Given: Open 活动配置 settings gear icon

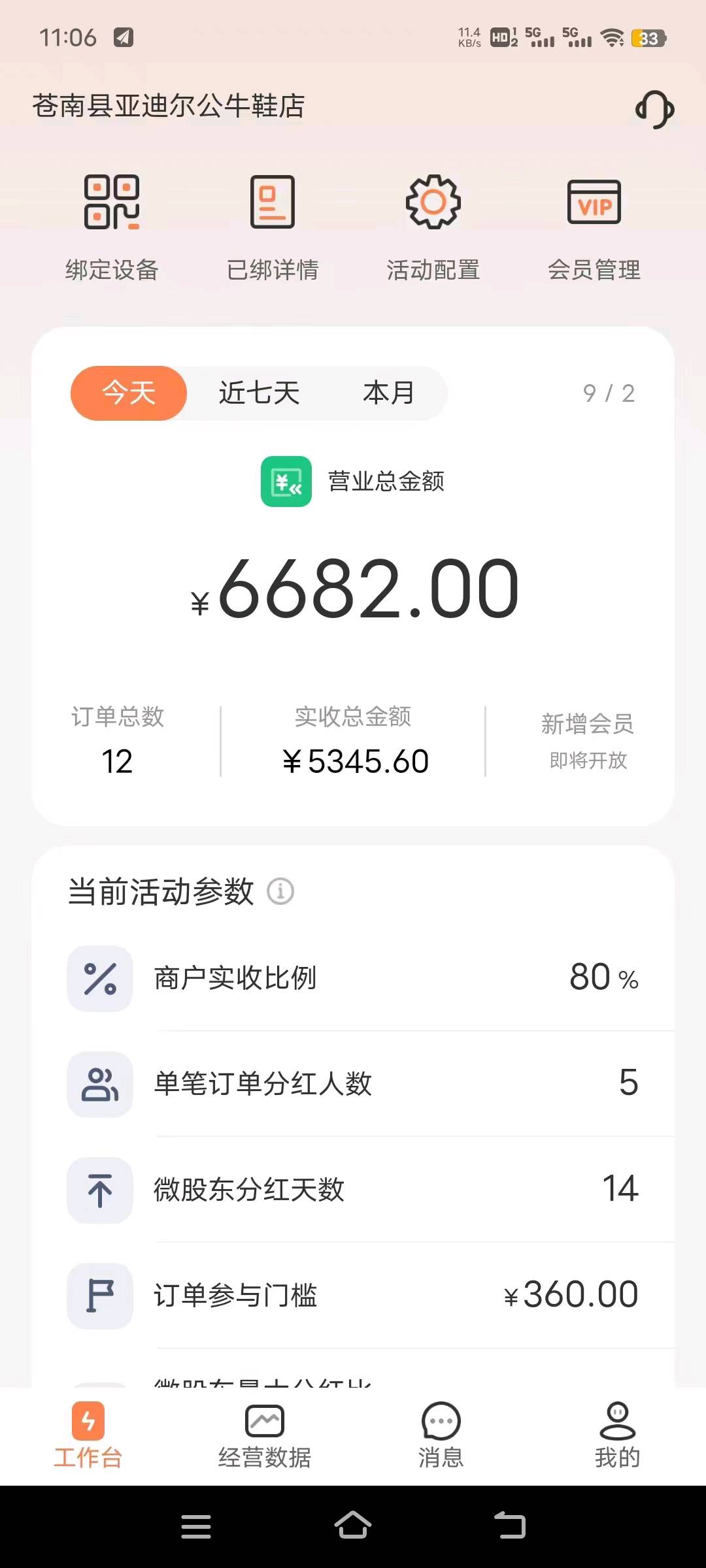Looking at the screenshot, I should (433, 203).
